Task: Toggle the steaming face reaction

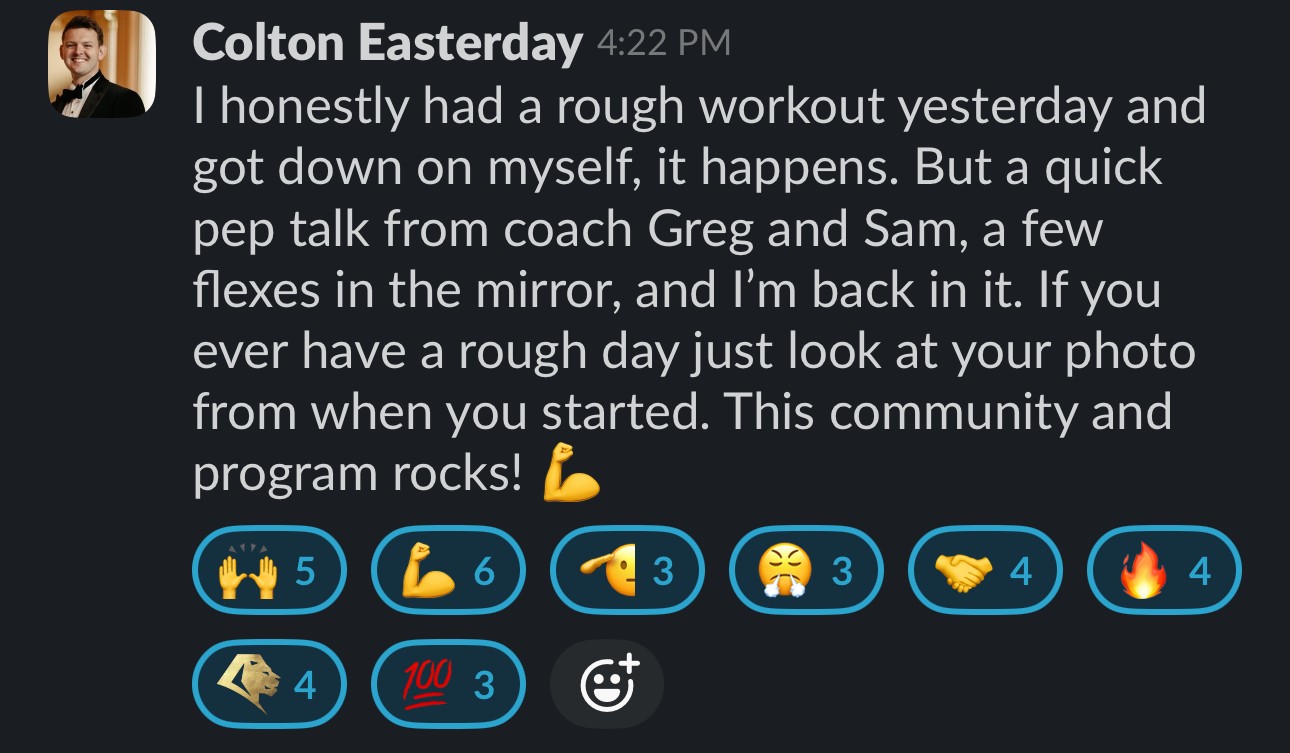Action: (x=806, y=570)
